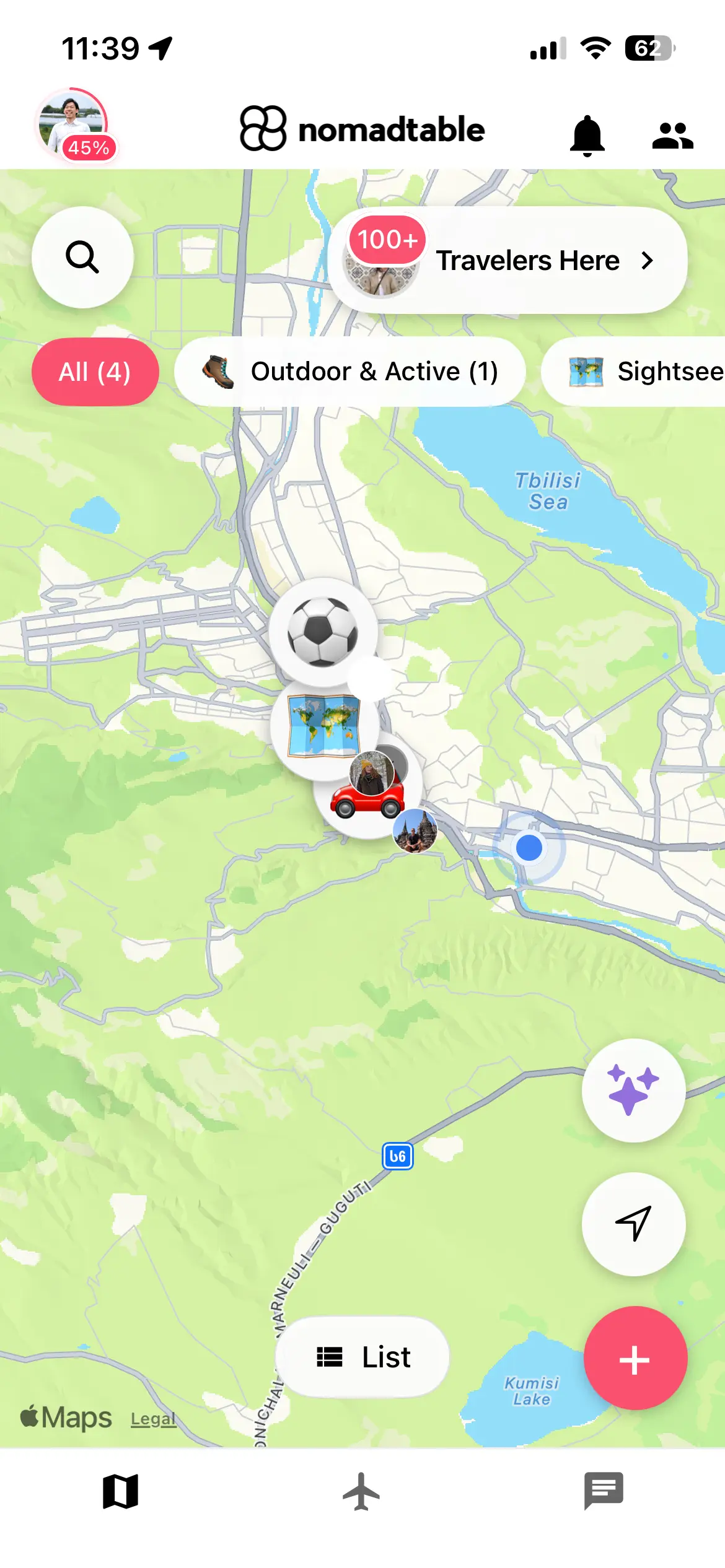
Task: Open the chat tab
Action: (603, 1490)
